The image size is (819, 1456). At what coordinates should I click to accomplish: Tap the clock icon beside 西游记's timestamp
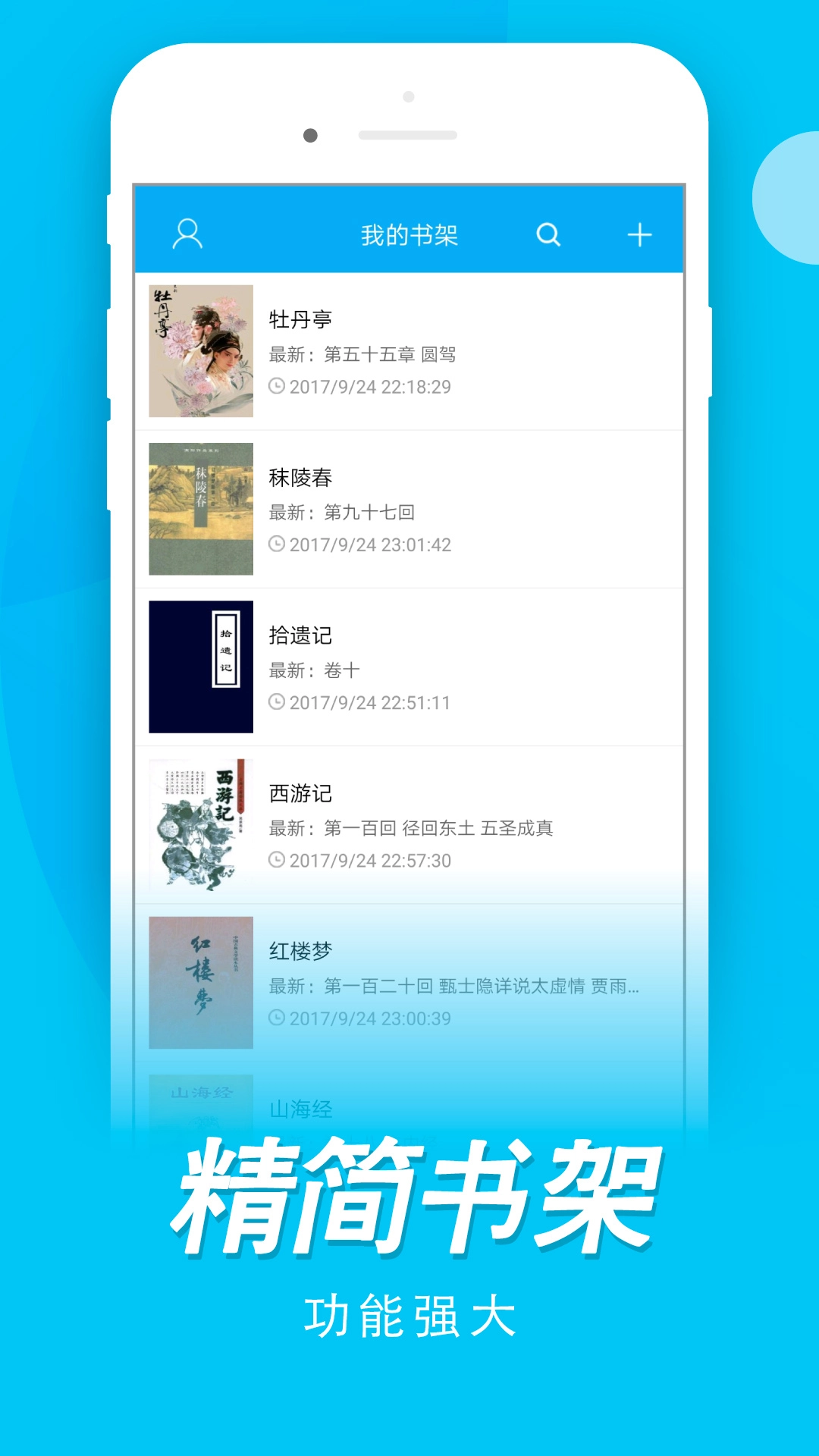(277, 860)
